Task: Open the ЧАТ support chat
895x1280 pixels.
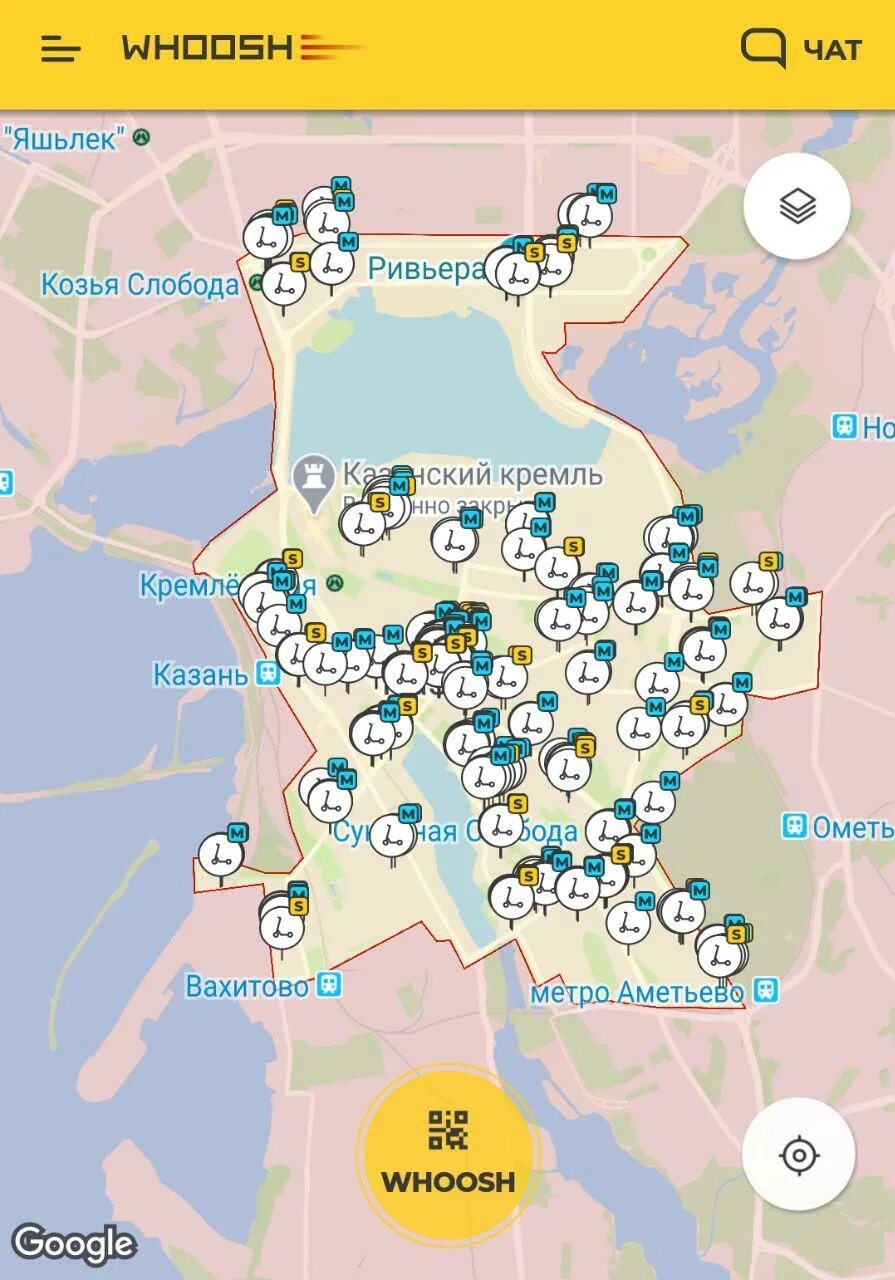Action: (x=801, y=48)
